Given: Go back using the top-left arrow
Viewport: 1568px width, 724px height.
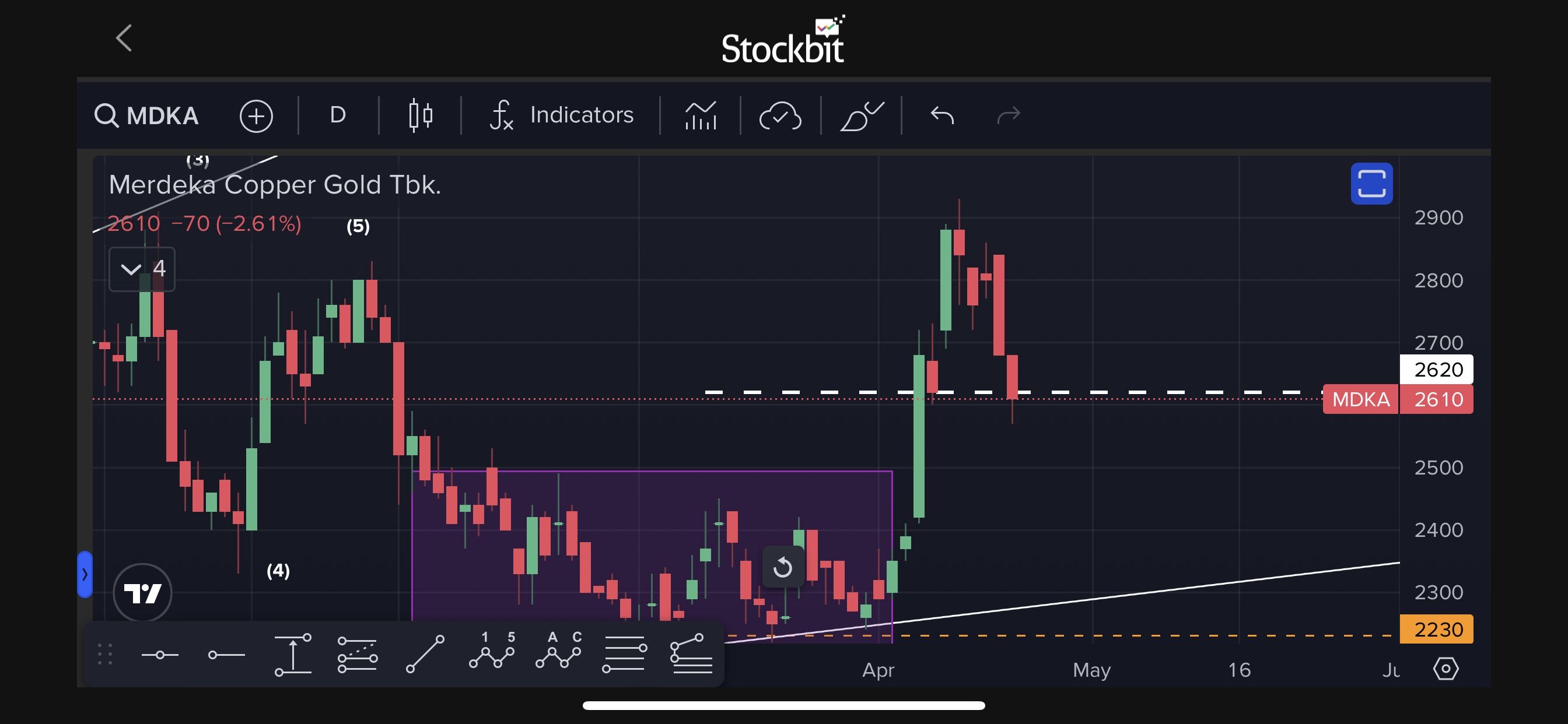Looking at the screenshot, I should click(124, 38).
